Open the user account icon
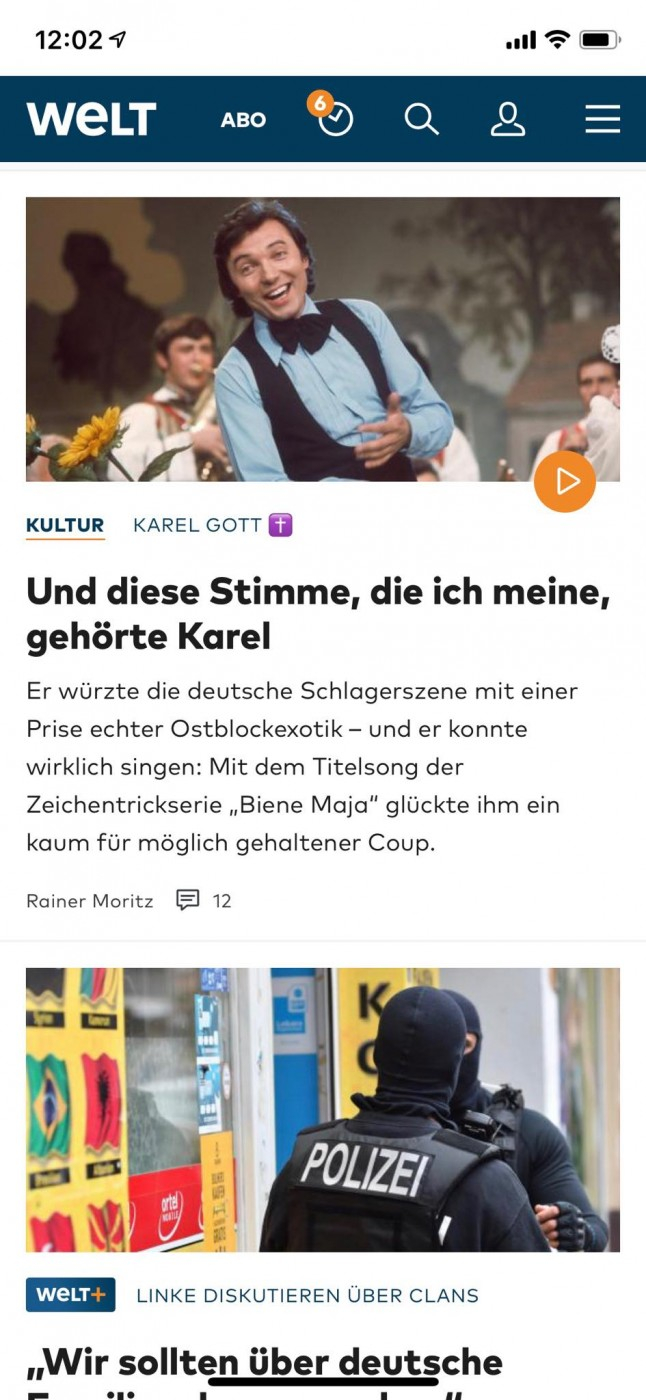 tap(508, 119)
